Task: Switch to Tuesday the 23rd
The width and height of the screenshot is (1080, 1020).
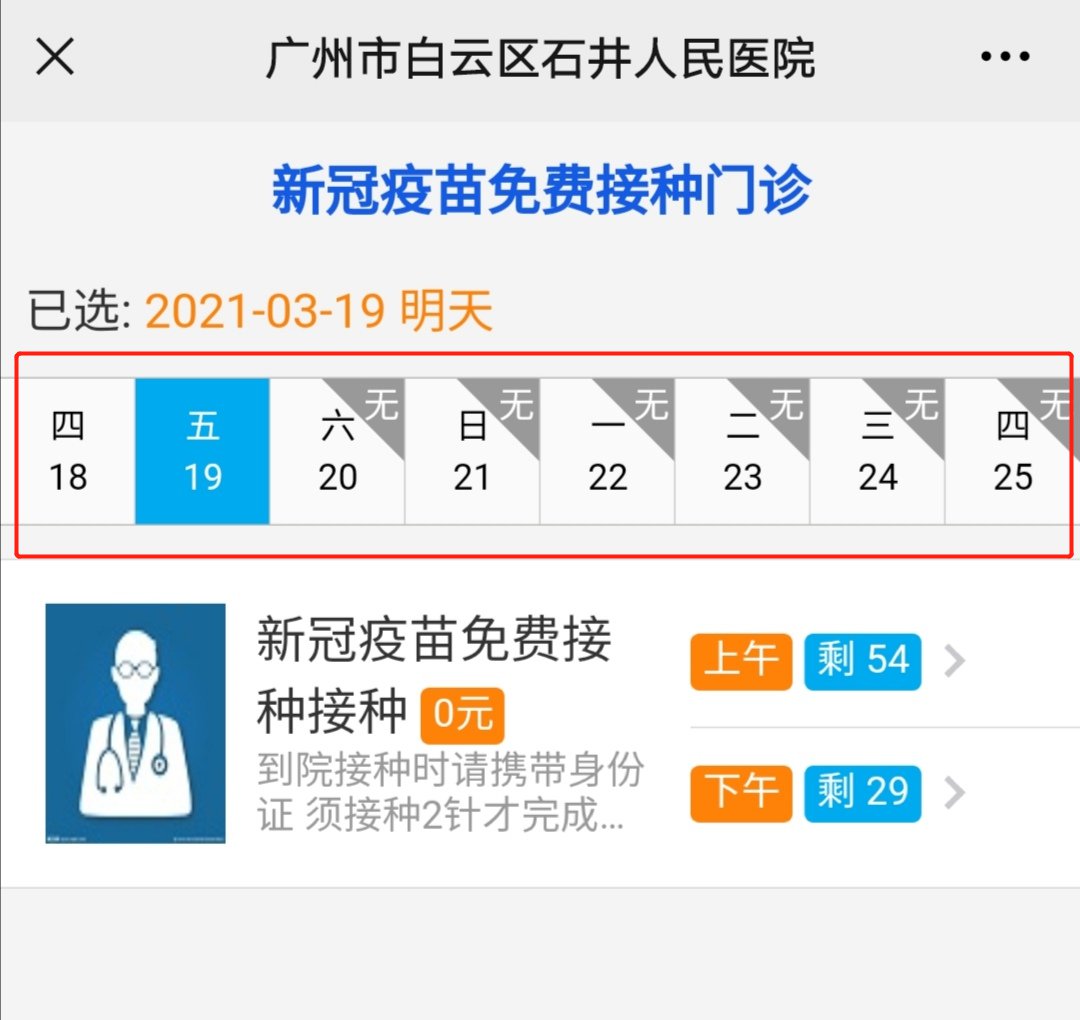Action: (742, 452)
